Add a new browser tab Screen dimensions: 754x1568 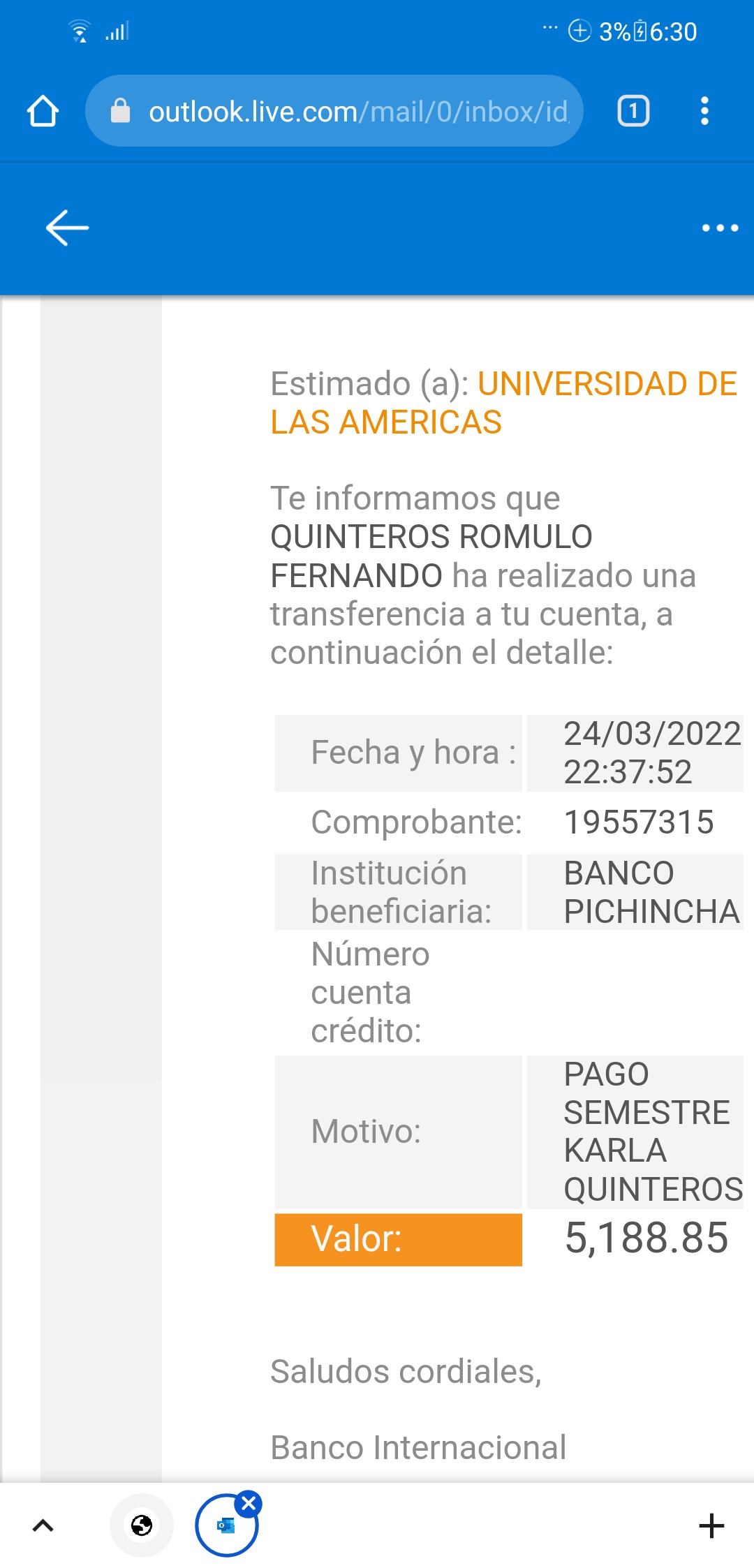click(711, 1525)
